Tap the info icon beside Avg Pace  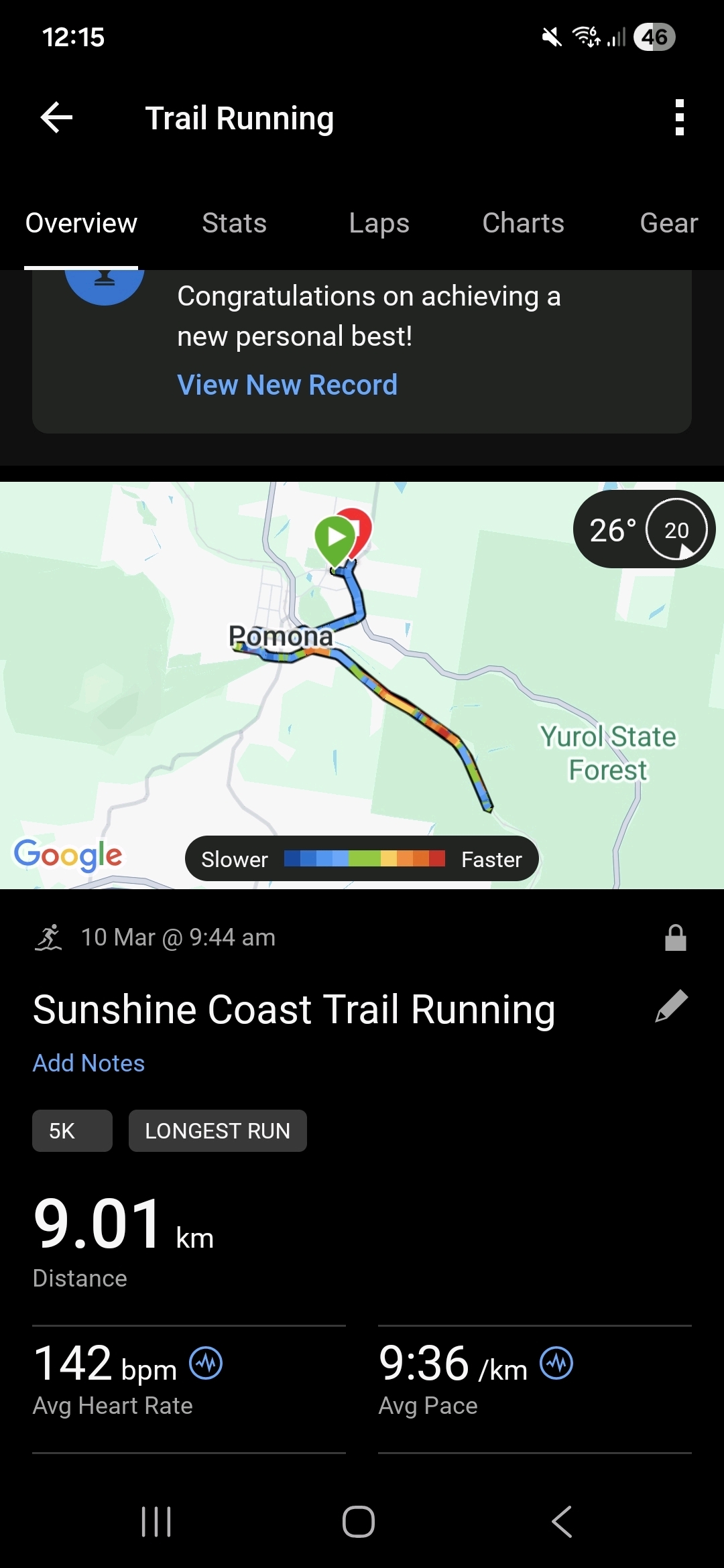pyautogui.click(x=556, y=1363)
